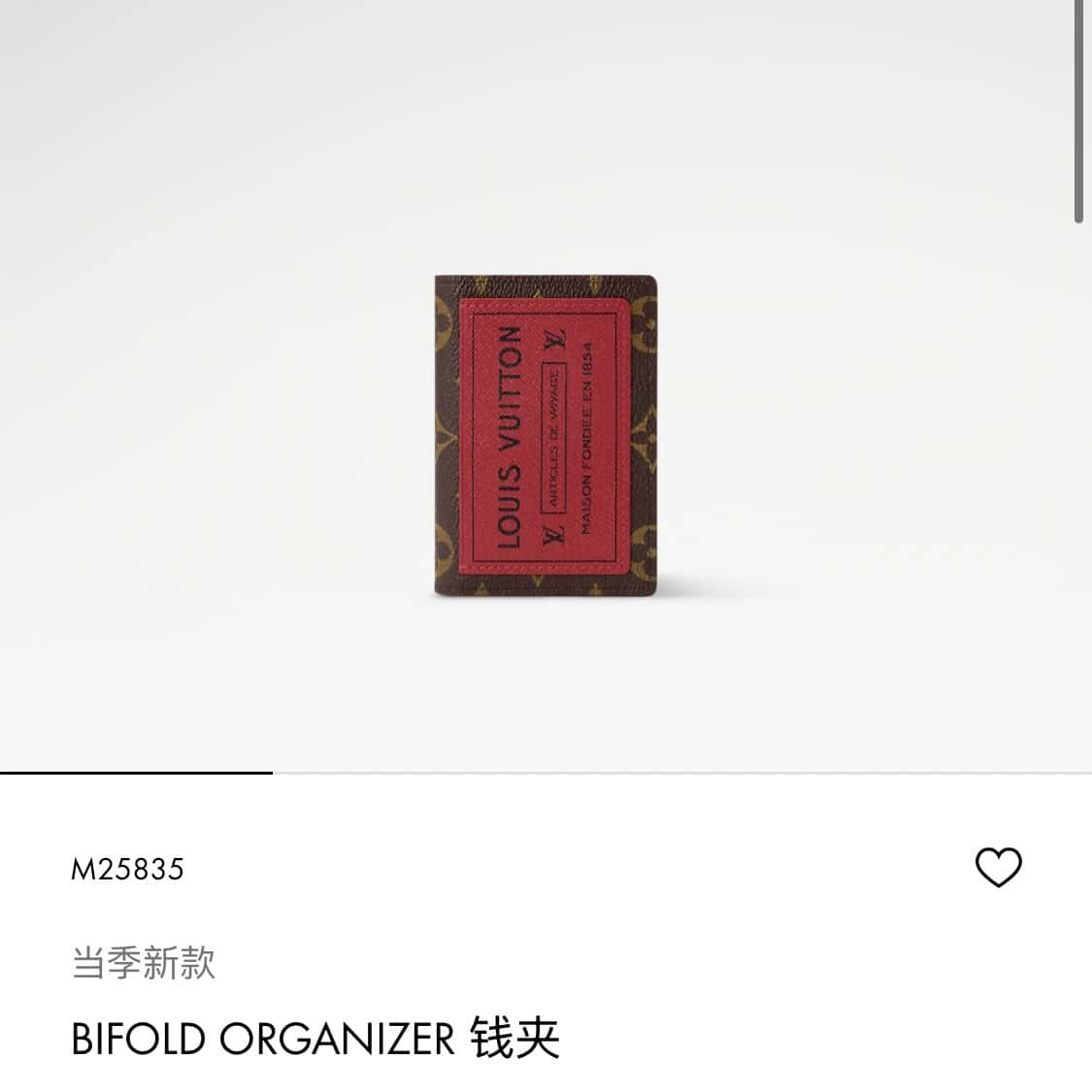Add Bifold Organizer to wishlist heart

pos(998,867)
